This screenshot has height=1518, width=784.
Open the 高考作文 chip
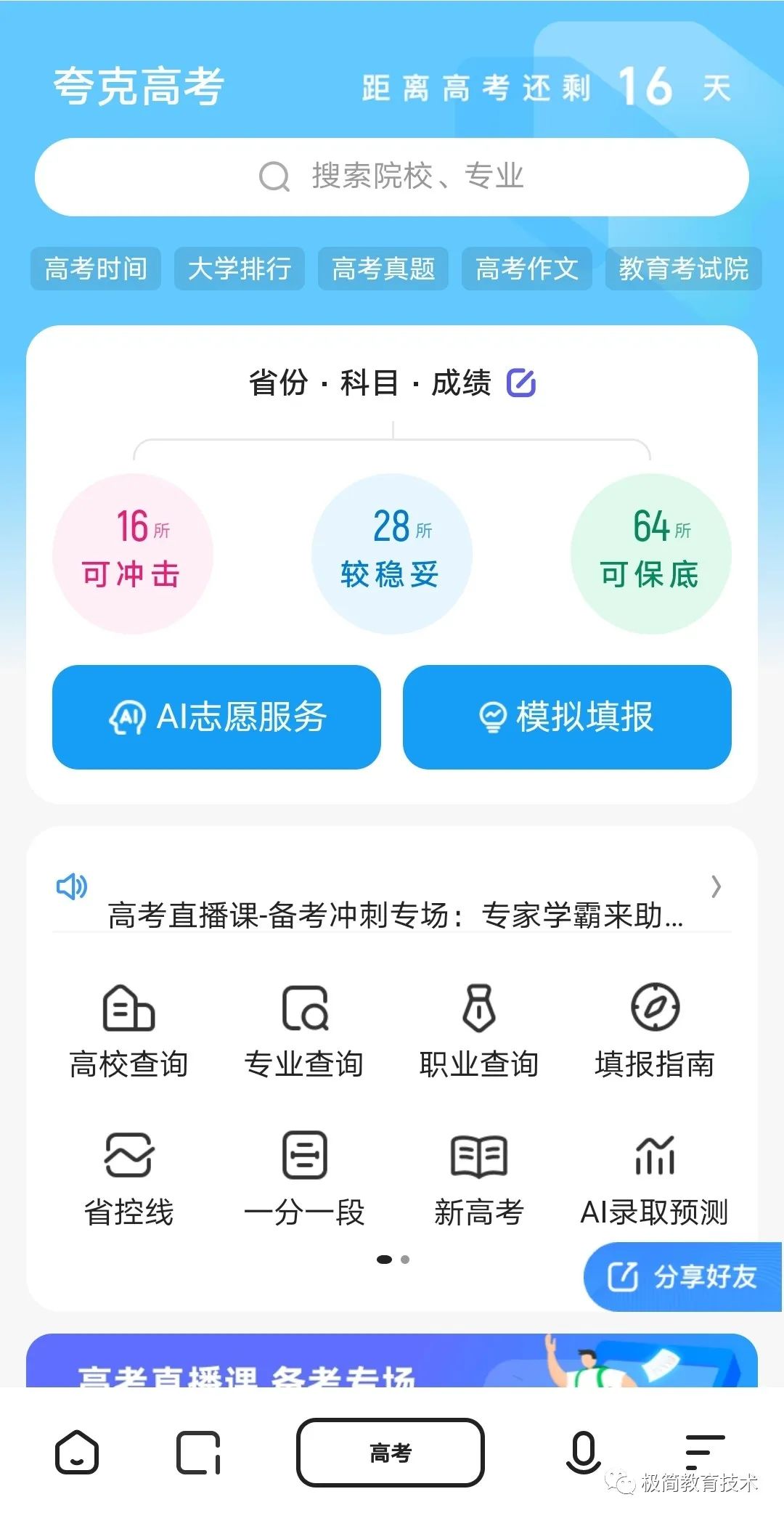527,269
